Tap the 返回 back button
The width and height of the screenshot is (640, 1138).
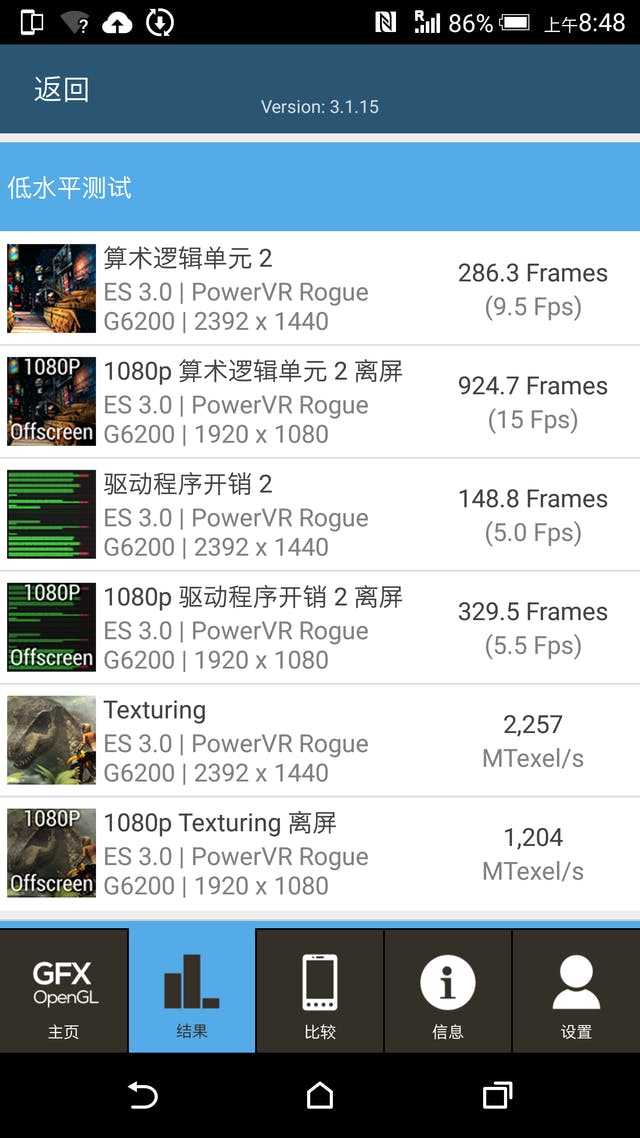click(62, 90)
